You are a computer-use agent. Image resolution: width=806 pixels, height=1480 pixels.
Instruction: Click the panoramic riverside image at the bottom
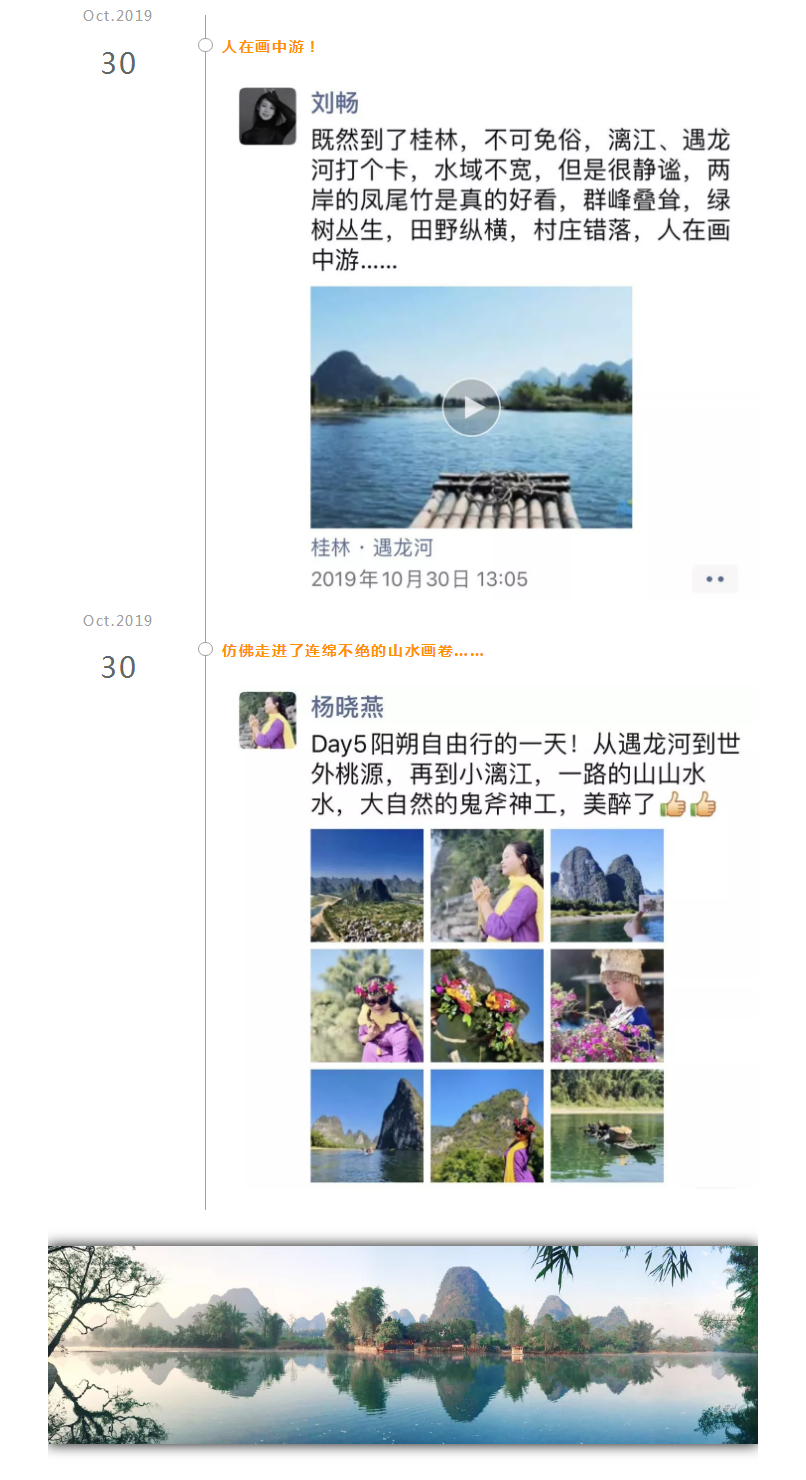point(403,1343)
